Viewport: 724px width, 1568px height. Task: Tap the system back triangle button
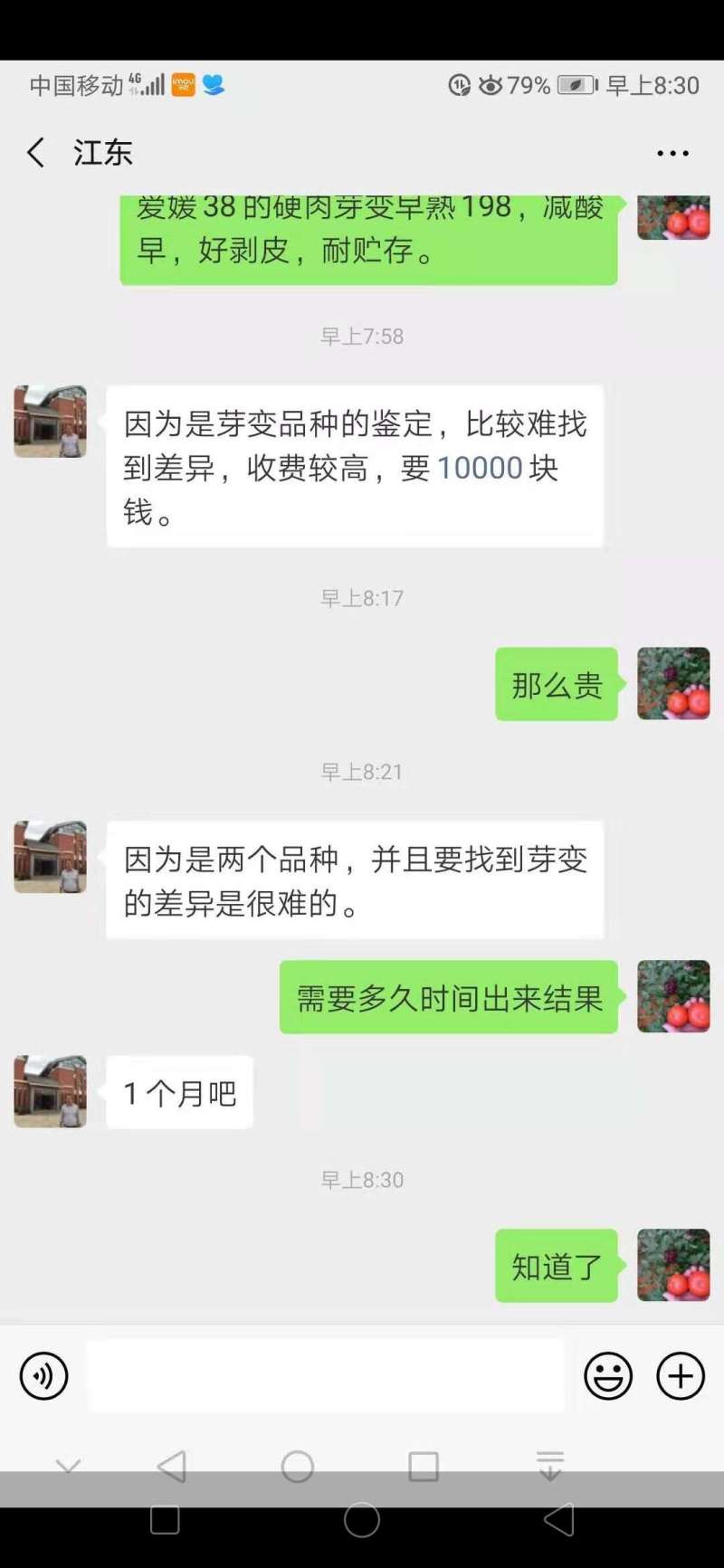point(559,1520)
